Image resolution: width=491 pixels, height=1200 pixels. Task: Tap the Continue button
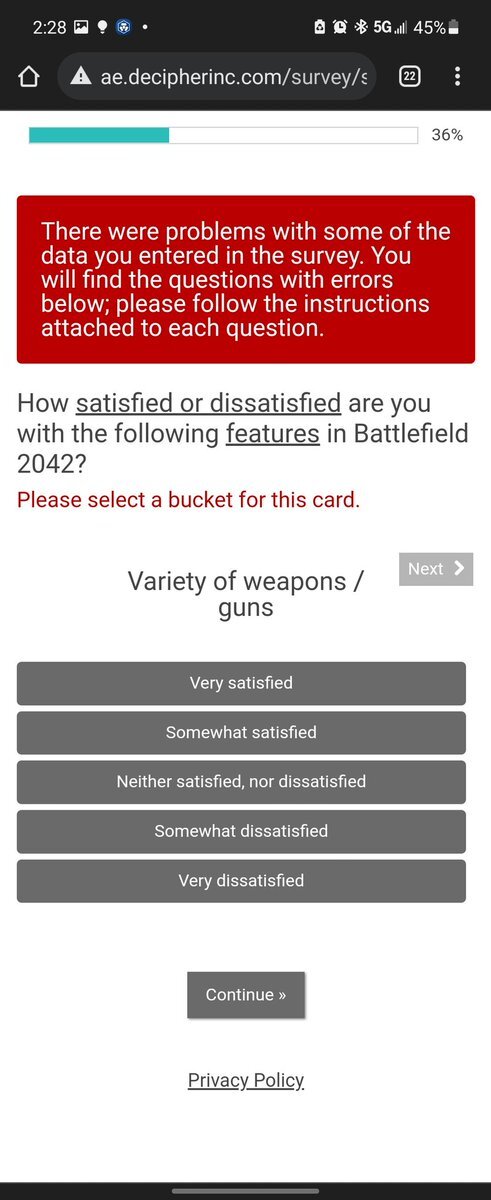246,995
